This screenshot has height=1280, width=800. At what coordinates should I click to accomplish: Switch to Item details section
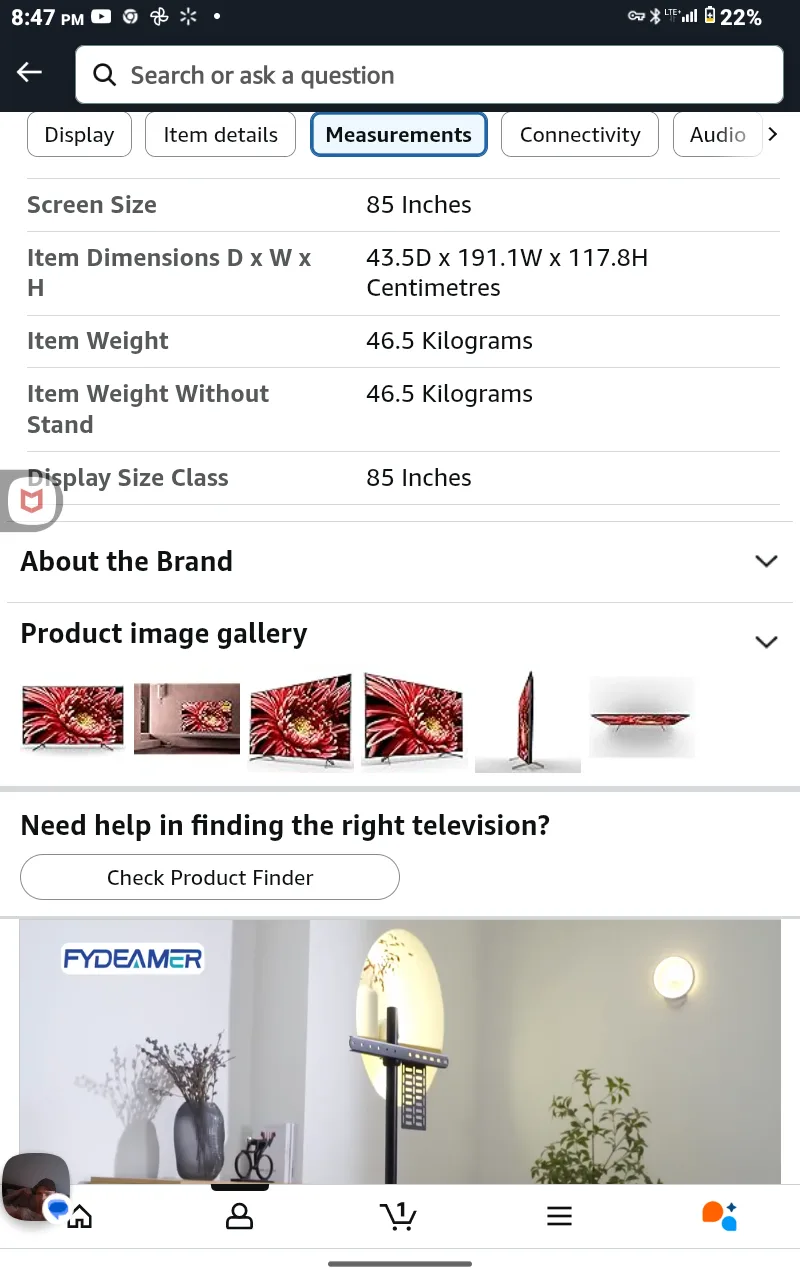click(x=220, y=135)
